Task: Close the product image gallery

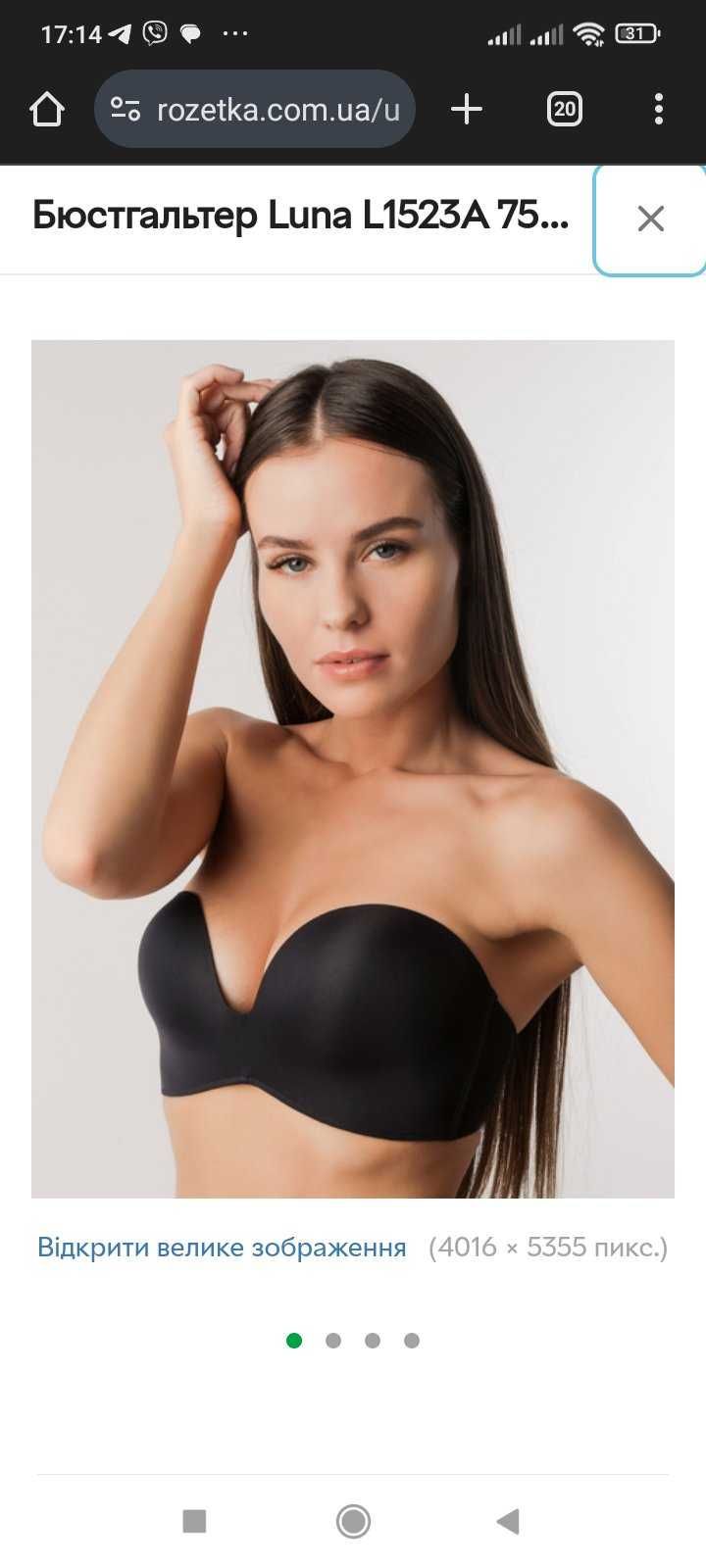Action: point(650,219)
